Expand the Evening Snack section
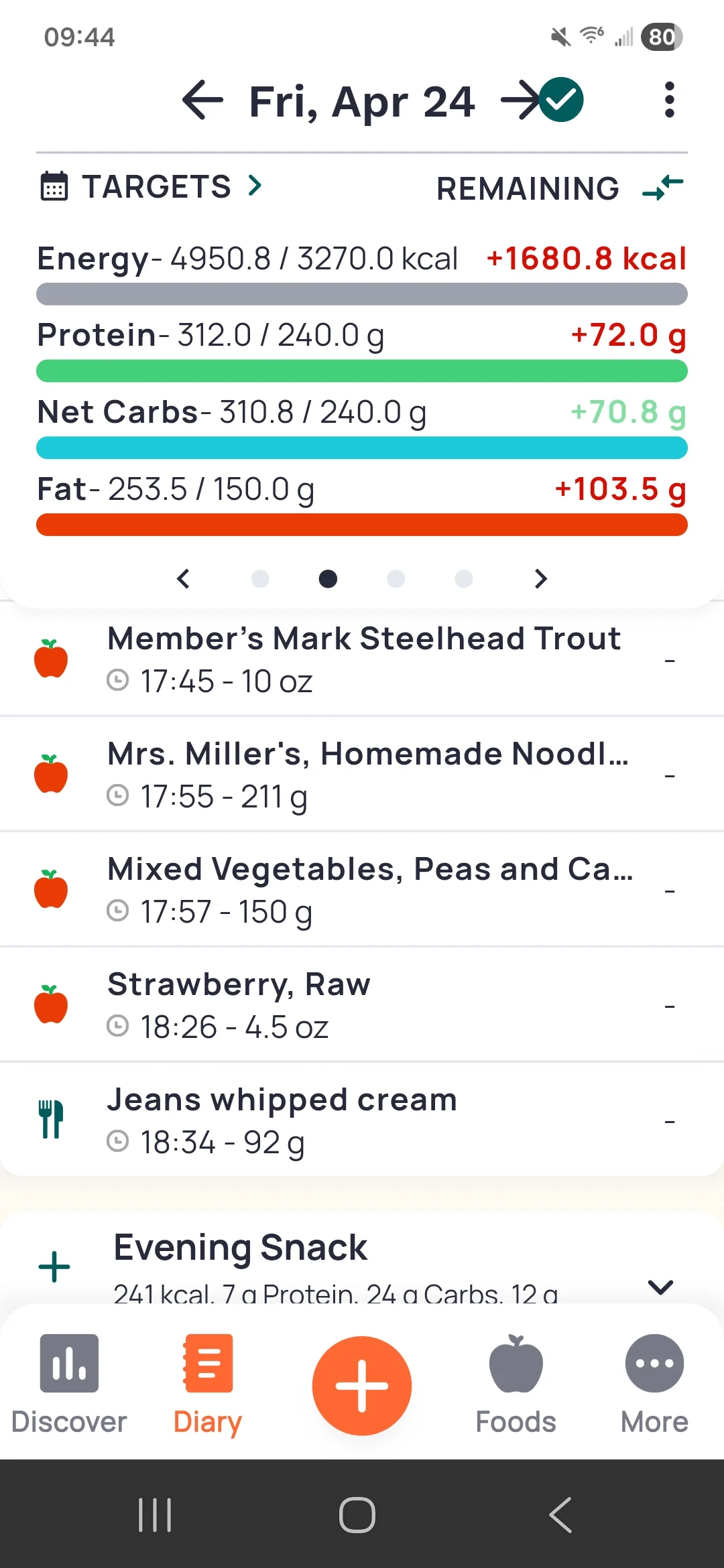724x1568 pixels. [660, 1286]
